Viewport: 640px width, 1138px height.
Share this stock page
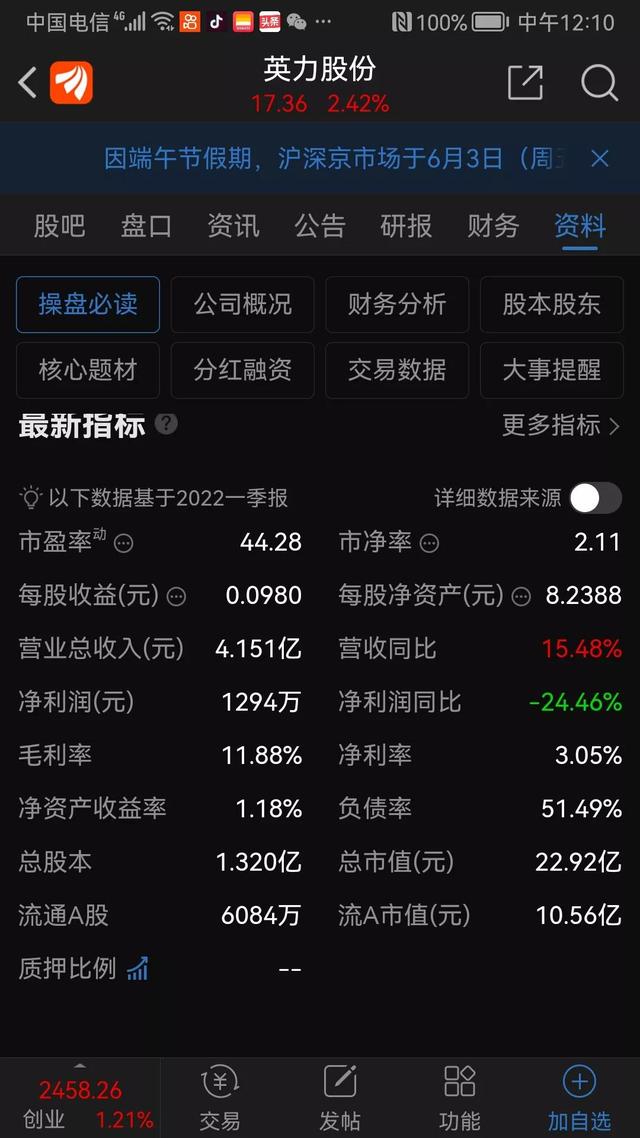[x=525, y=82]
